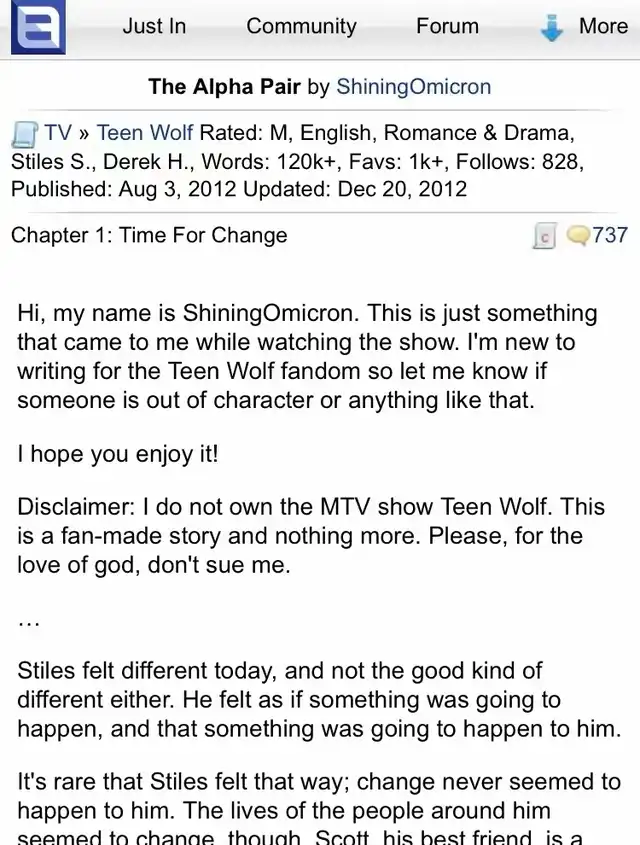Image resolution: width=640 pixels, height=845 pixels.
Task: View the 737 reviews
Action: point(599,235)
